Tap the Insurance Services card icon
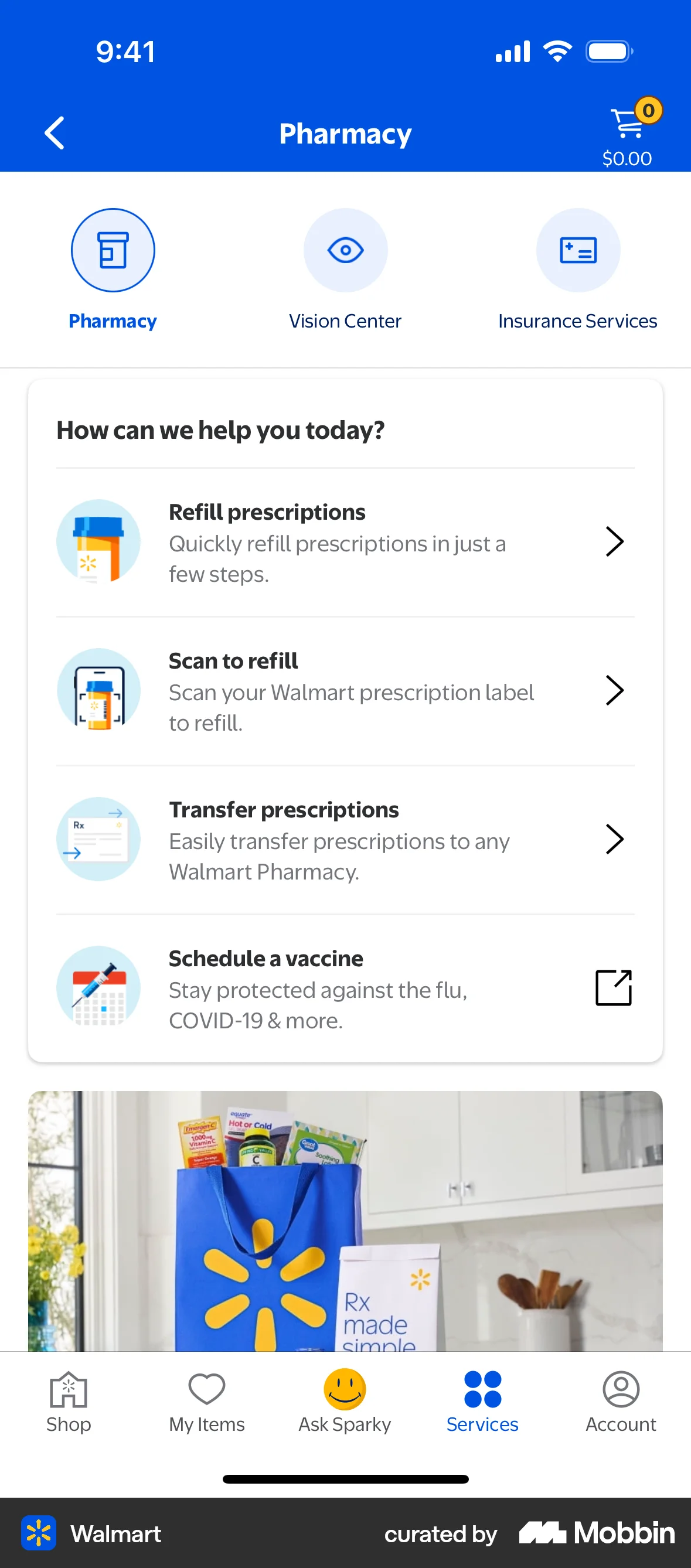The image size is (691, 1568). 578,250
